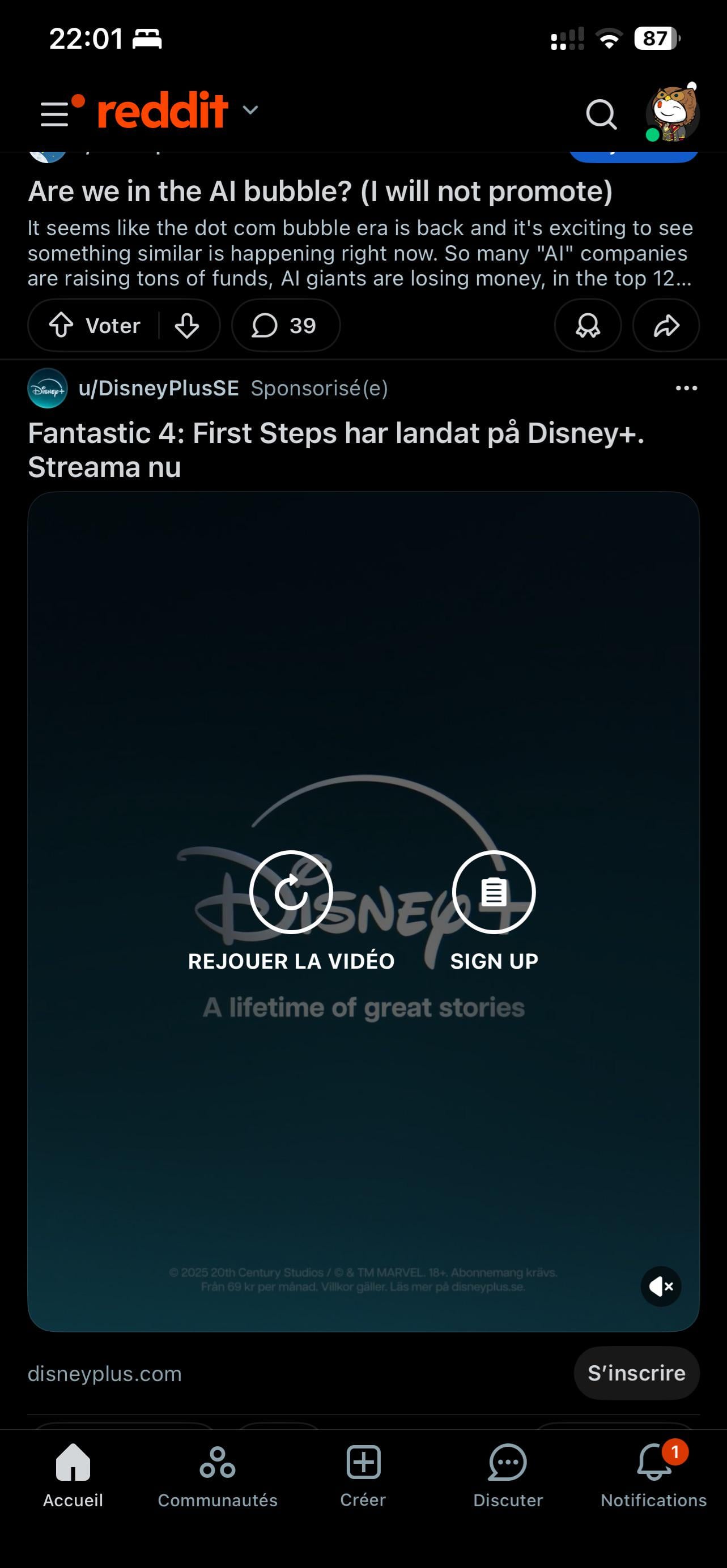727x1568 pixels.
Task: Open the overflow menu on the Disney+ ad
Action: tap(686, 389)
